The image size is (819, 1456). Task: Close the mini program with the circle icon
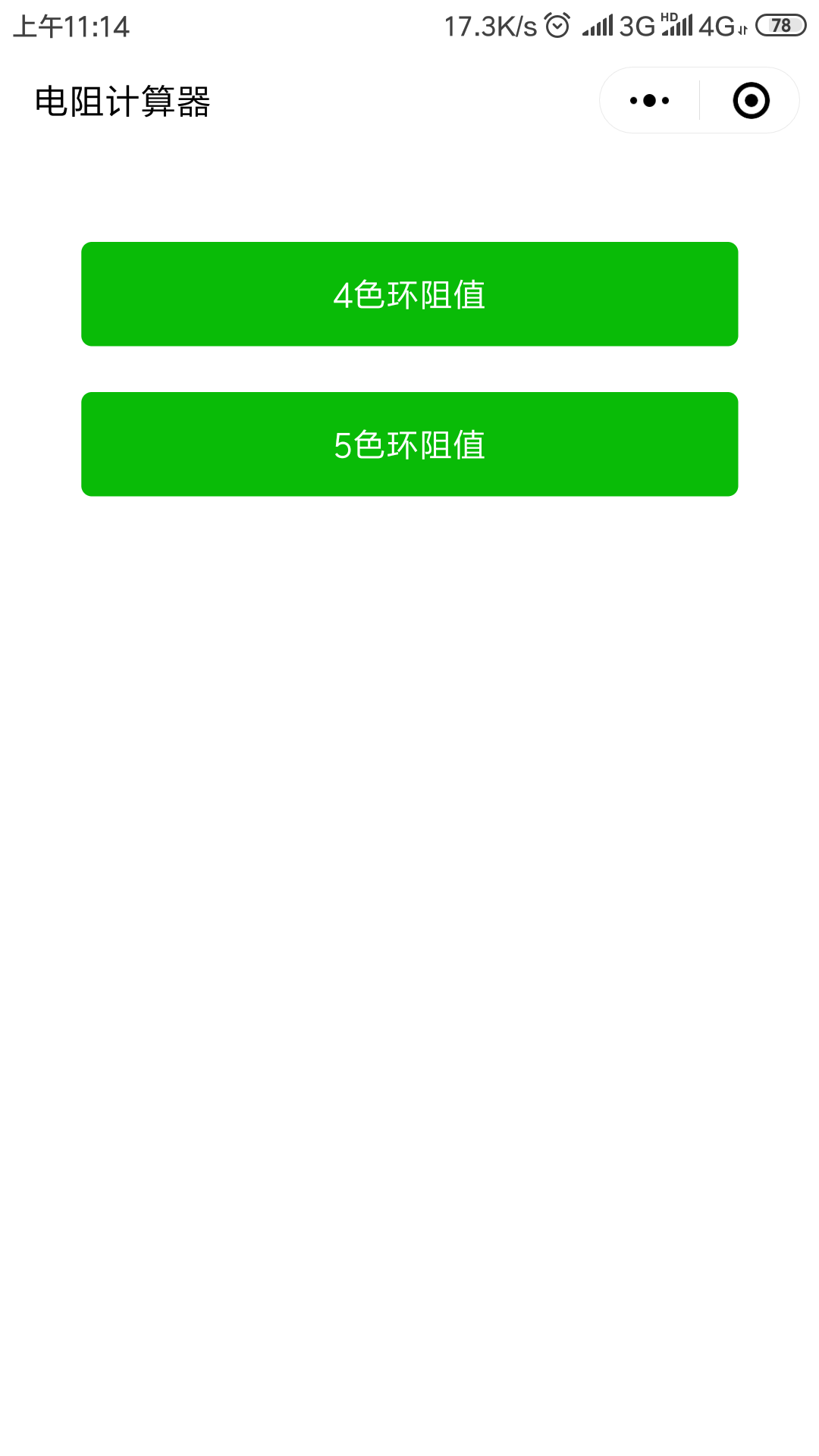tap(751, 101)
